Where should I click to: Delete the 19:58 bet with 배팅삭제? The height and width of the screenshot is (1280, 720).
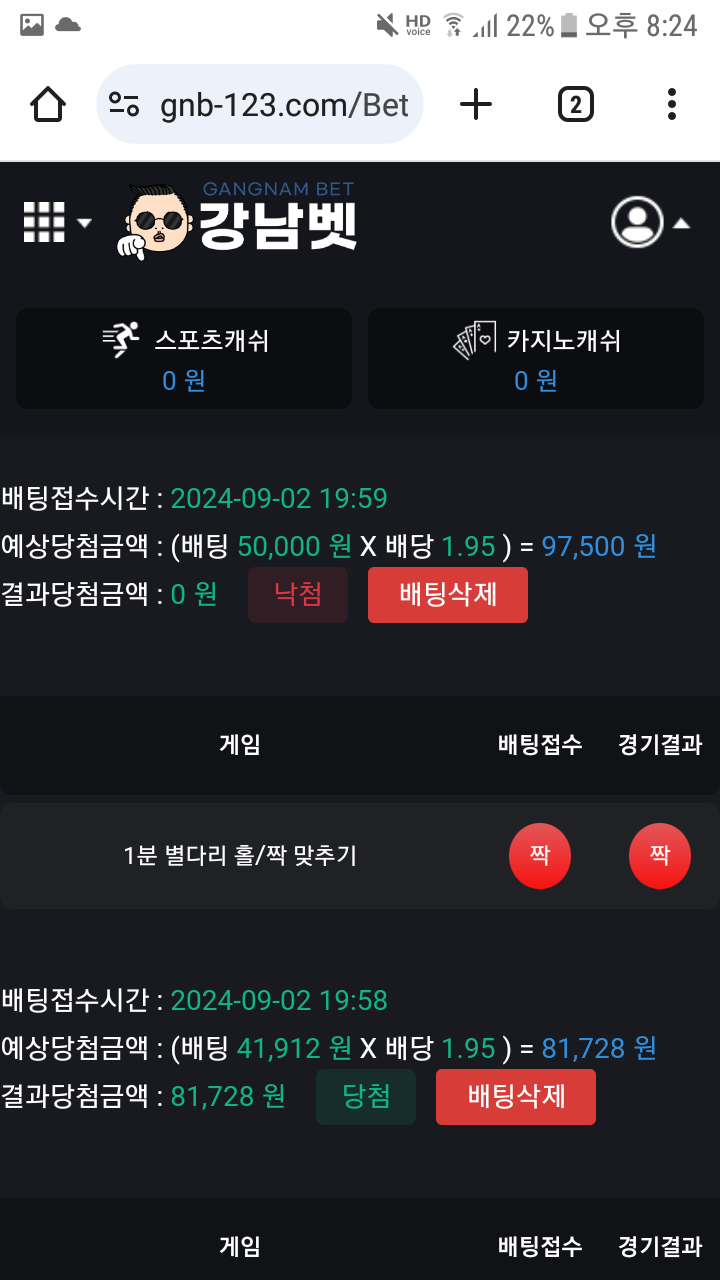(x=515, y=1097)
